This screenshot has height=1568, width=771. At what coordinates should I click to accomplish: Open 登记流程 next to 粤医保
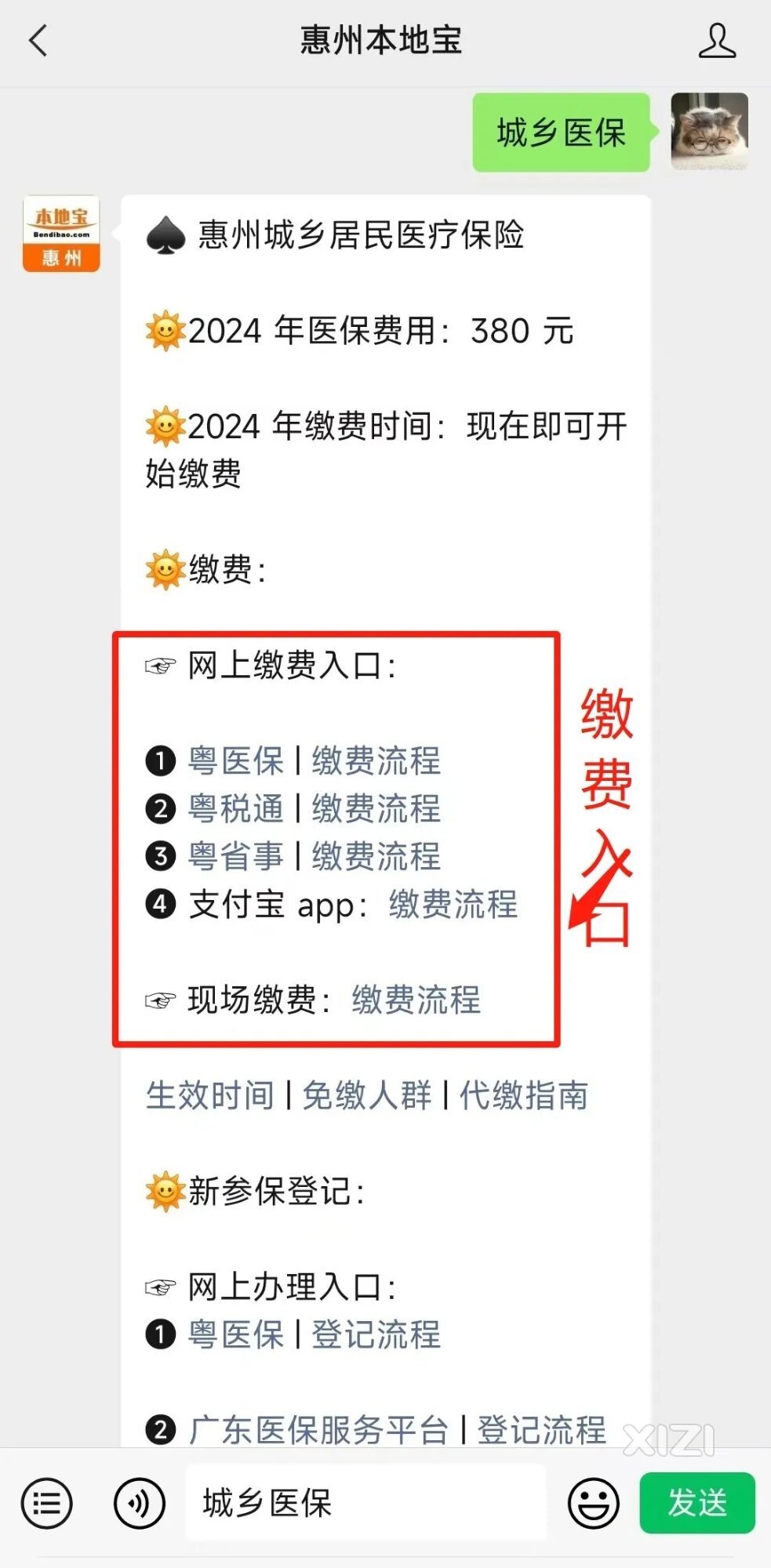tap(376, 1335)
